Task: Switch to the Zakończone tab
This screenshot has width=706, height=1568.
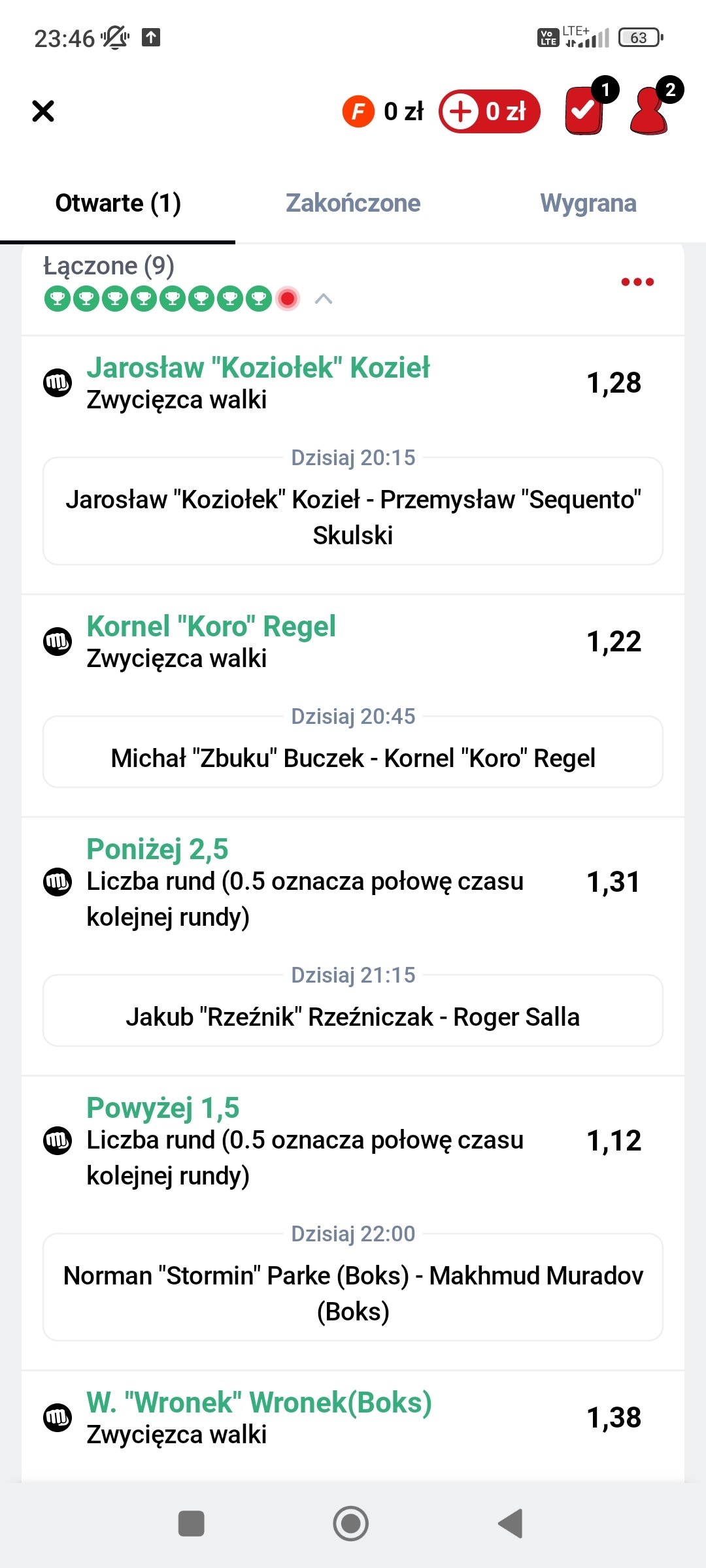Action: pos(353,203)
